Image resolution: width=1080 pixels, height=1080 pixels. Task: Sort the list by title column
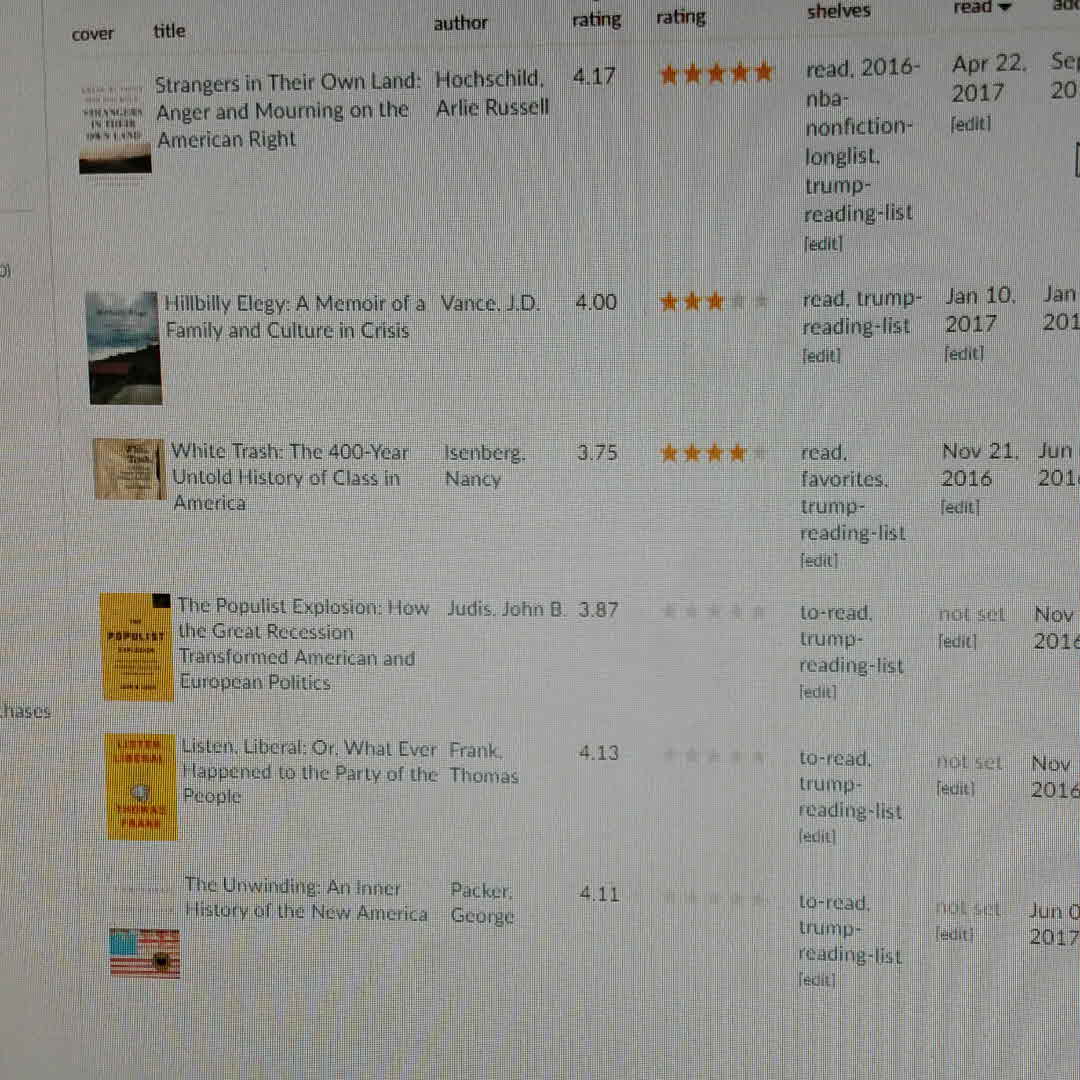pos(169,31)
